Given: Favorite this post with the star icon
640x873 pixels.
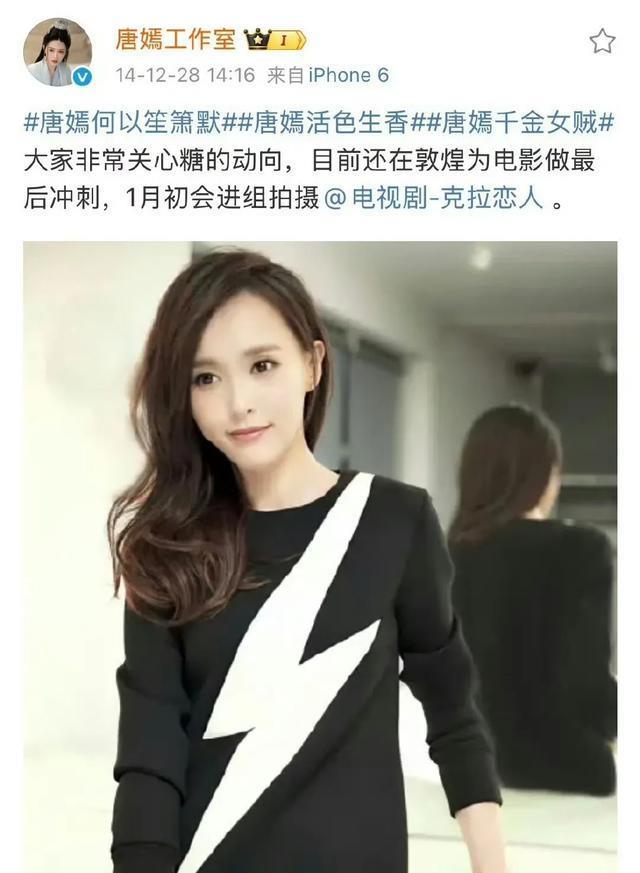Looking at the screenshot, I should (602, 40).
